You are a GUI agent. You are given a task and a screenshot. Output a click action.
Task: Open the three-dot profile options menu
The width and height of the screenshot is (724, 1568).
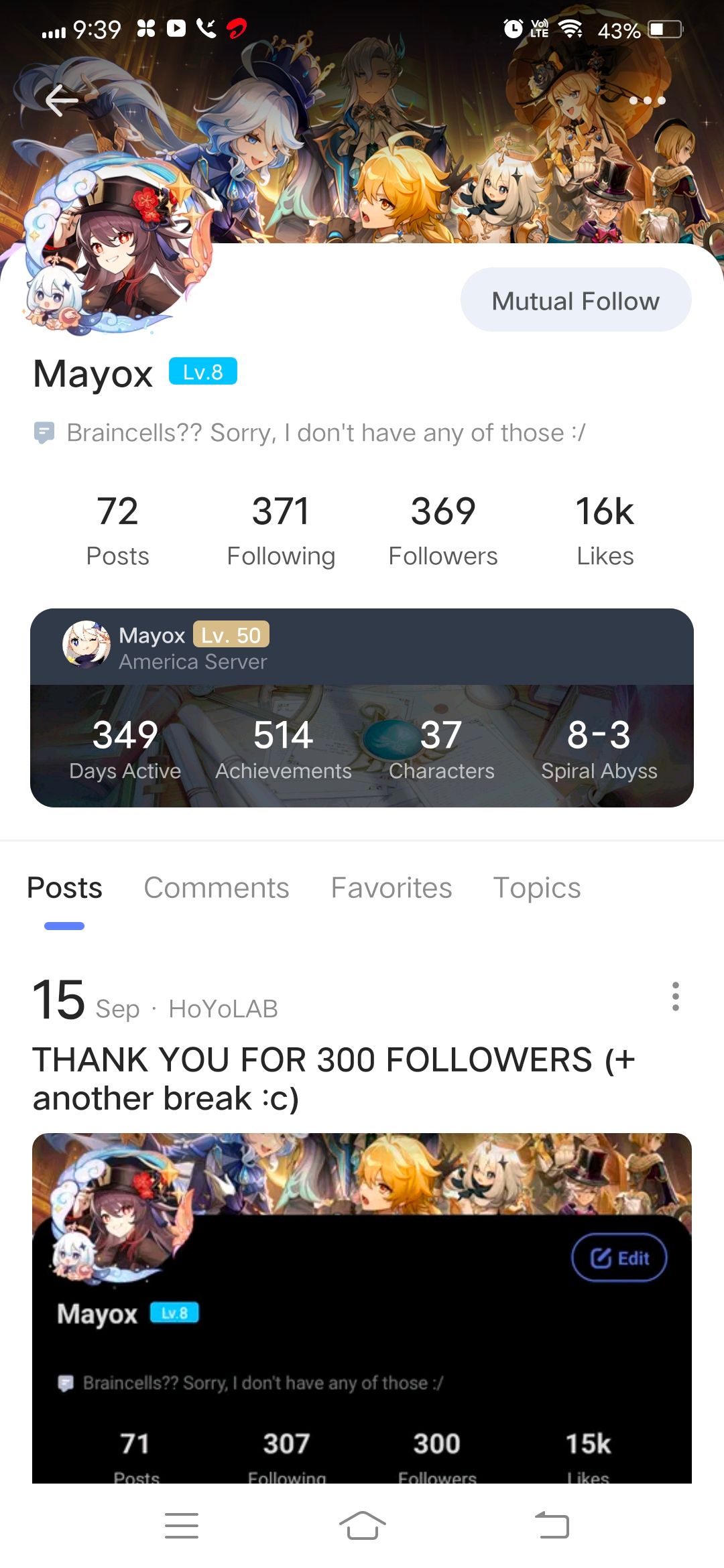point(649,99)
